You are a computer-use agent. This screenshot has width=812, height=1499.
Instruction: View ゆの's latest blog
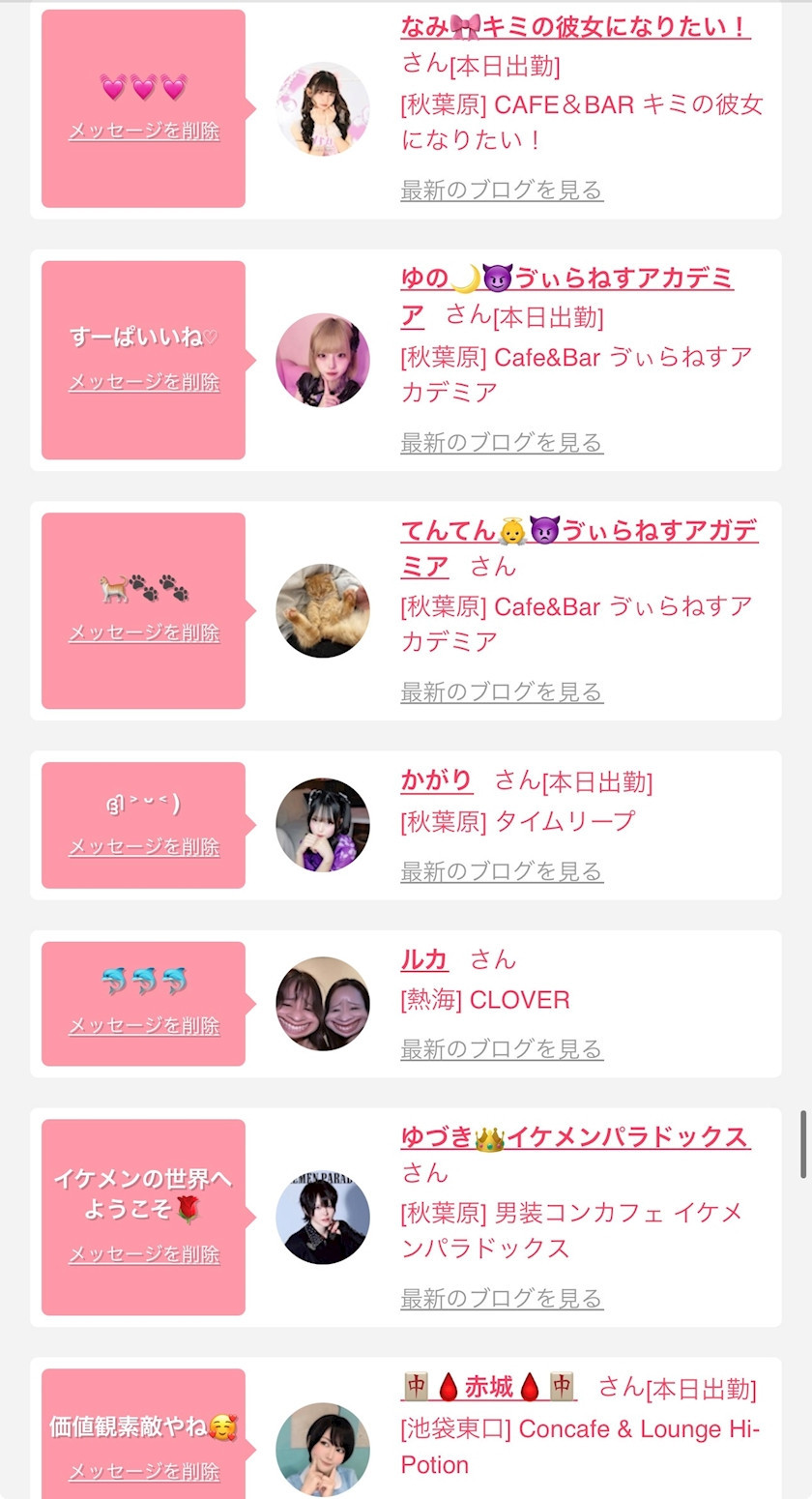point(502,443)
